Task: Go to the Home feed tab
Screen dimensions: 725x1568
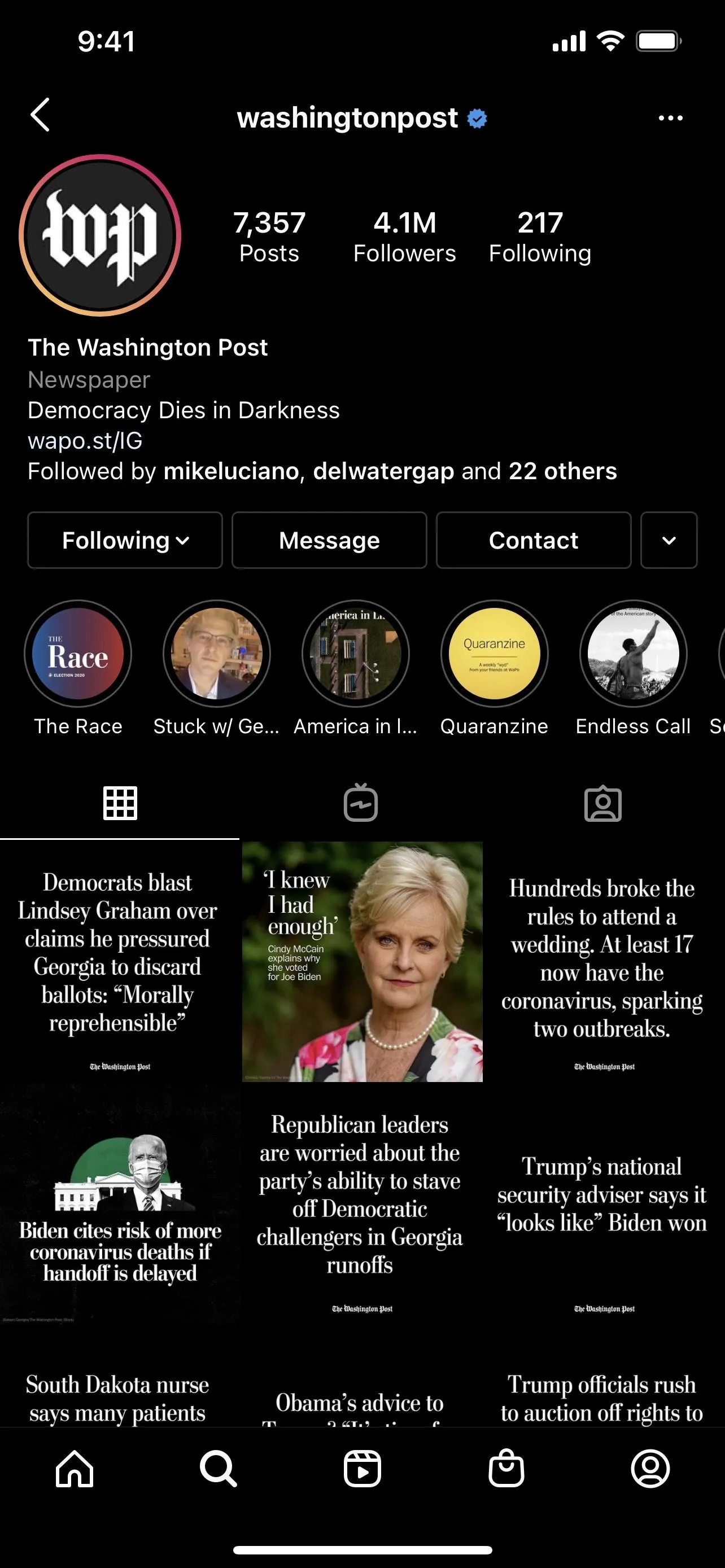Action: pos(75,1468)
